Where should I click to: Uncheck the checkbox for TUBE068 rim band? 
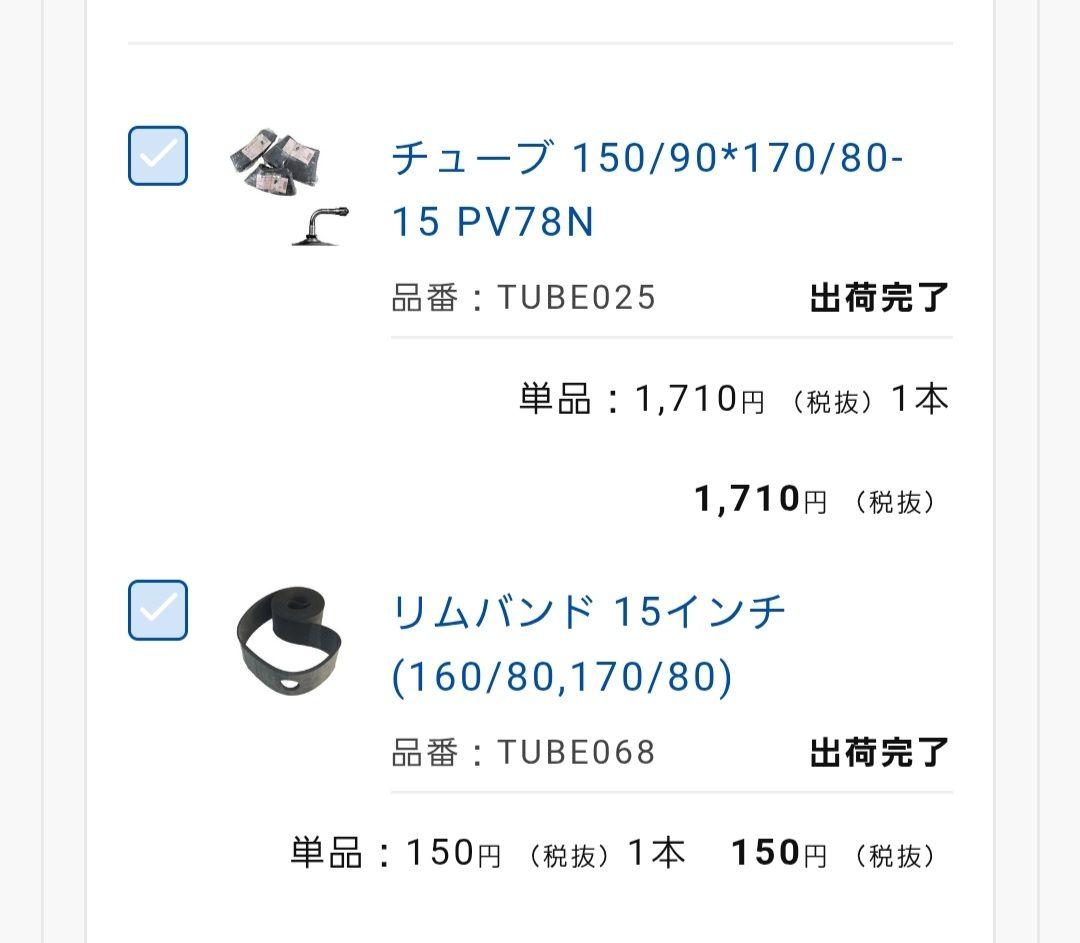[x=158, y=610]
